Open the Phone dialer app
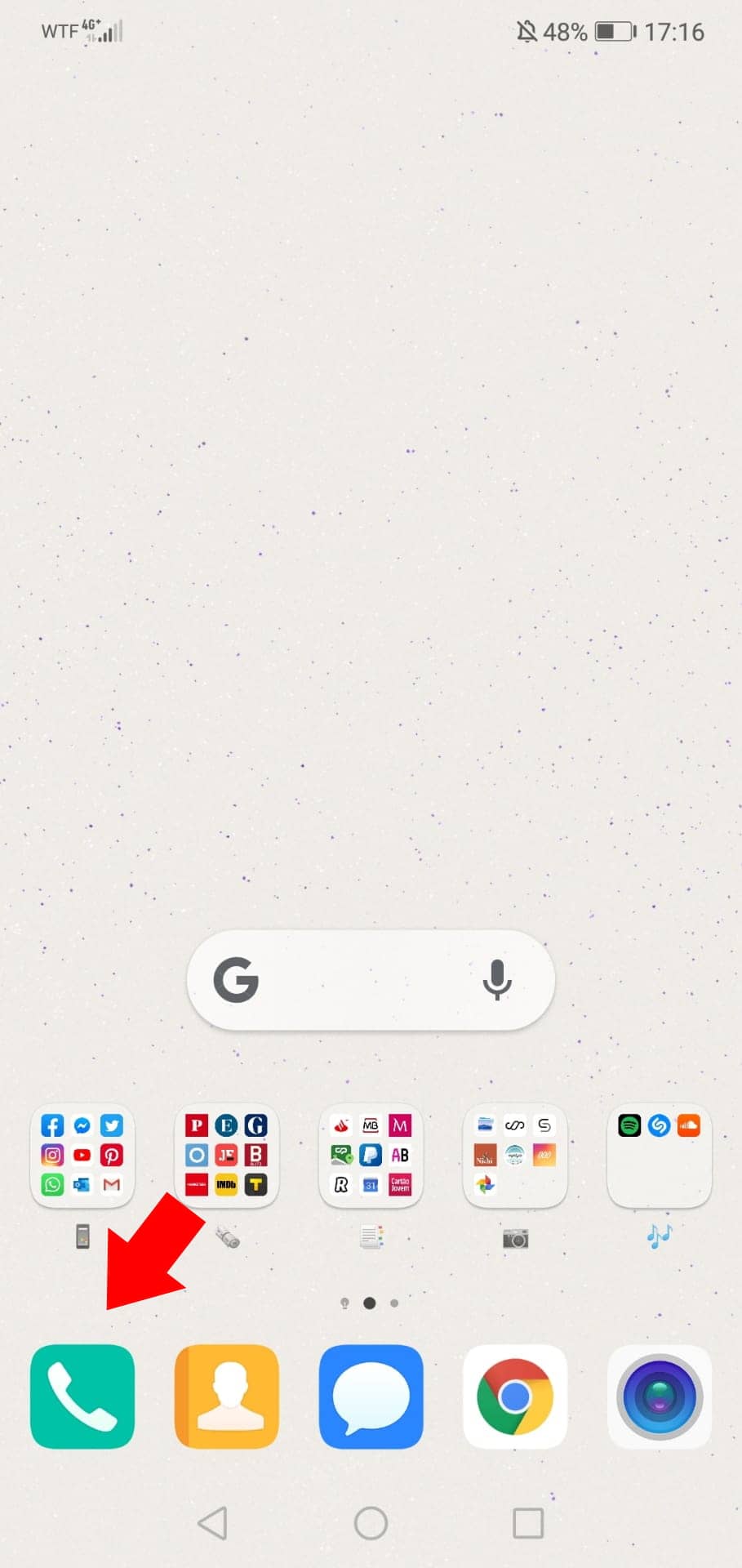 pyautogui.click(x=82, y=1396)
